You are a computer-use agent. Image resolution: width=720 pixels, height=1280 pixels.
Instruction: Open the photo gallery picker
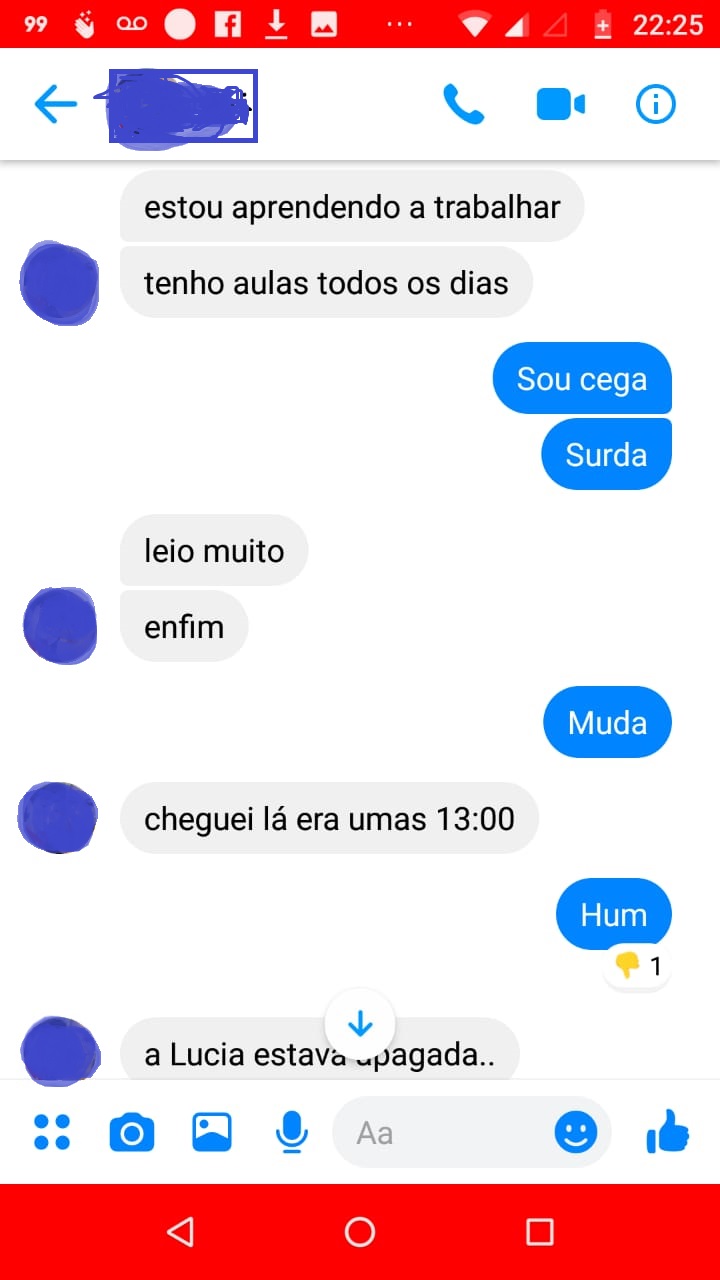pos(212,1132)
